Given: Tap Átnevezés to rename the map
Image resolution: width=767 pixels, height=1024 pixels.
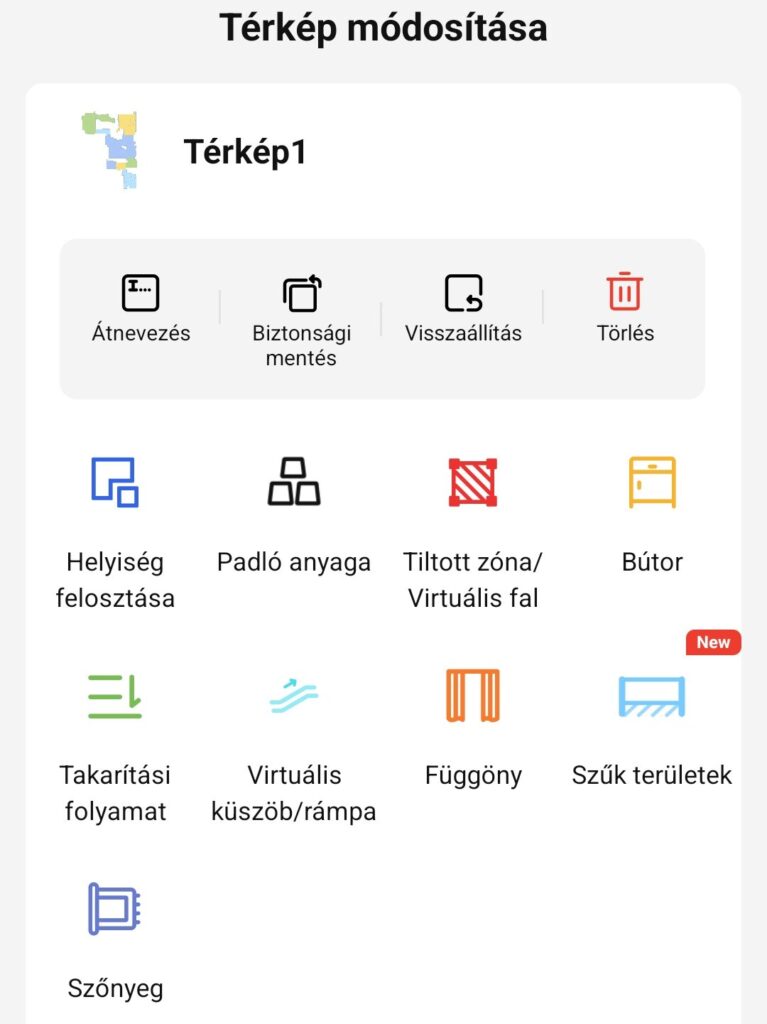Looking at the screenshot, I should tap(141, 310).
